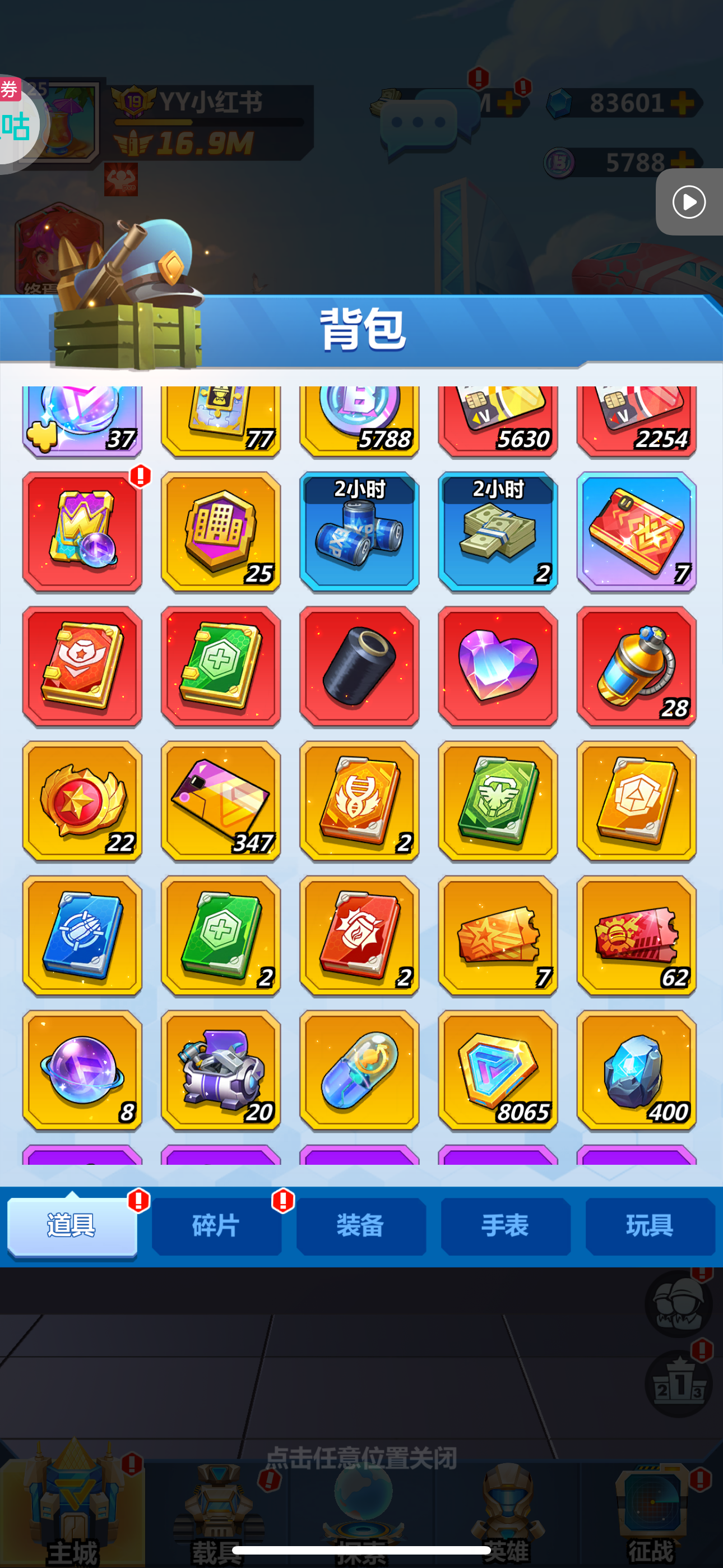
Task: Select the 玩具 tab
Action: click(650, 1226)
